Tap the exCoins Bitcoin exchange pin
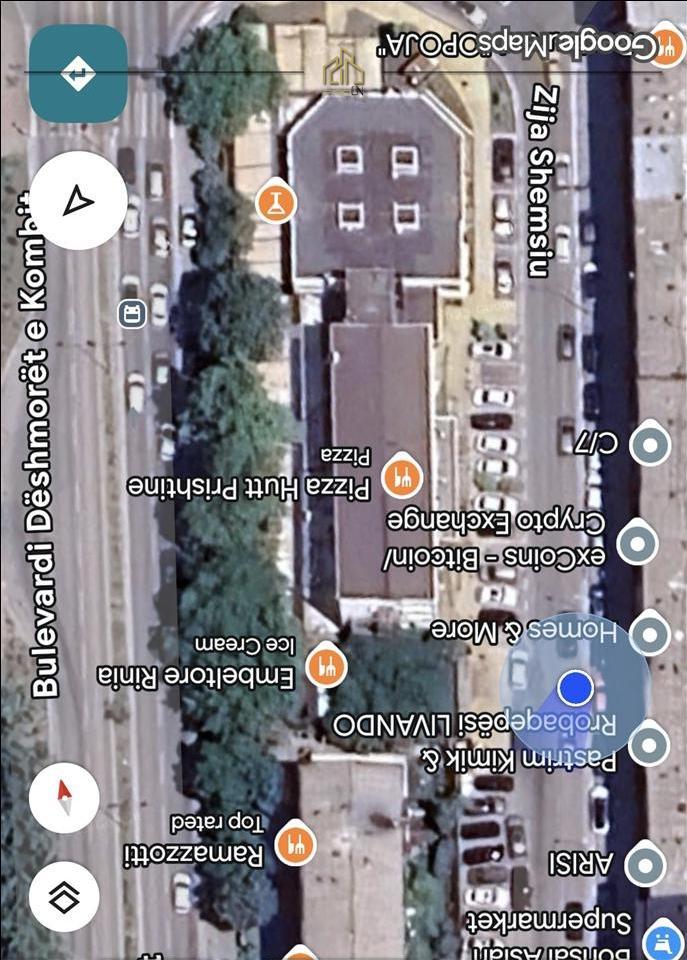Viewport: 687px width, 960px height. point(638,542)
